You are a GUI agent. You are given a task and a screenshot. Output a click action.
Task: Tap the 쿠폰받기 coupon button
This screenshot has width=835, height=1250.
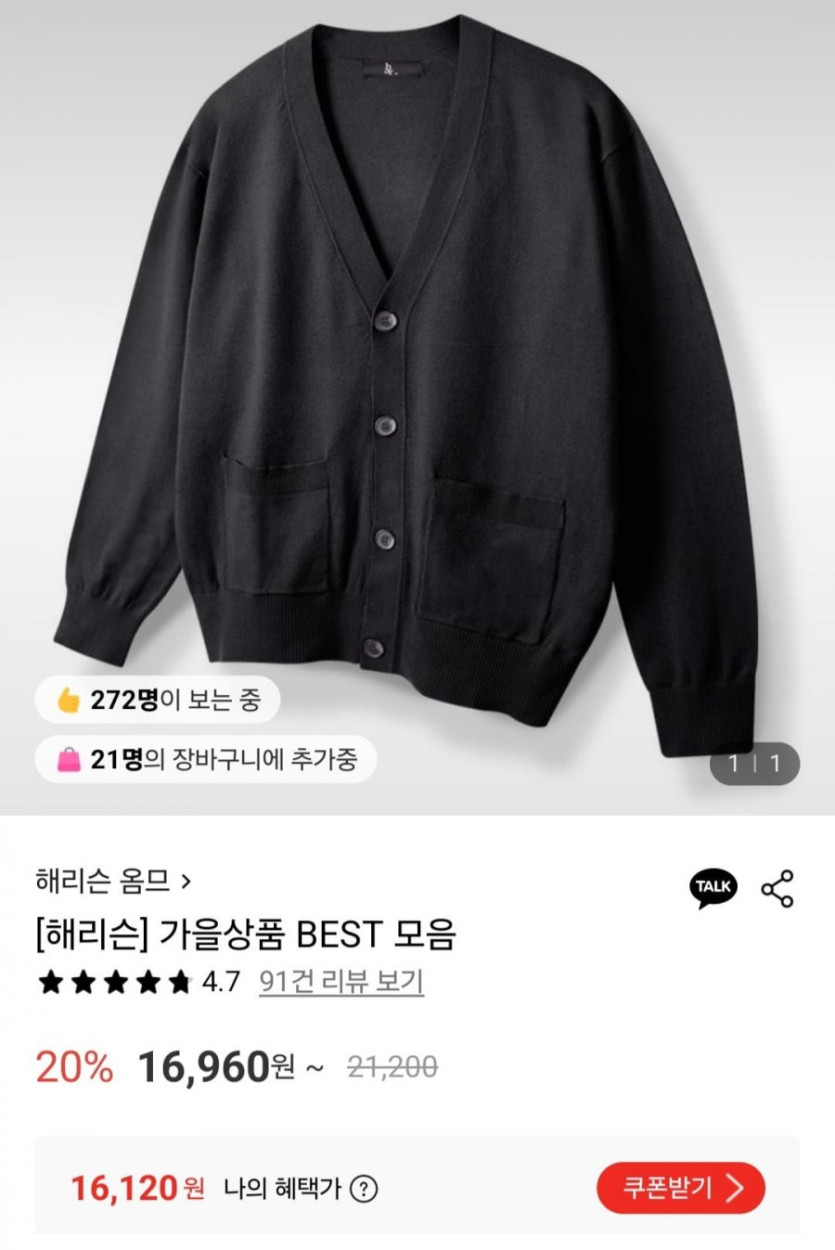coord(681,1188)
